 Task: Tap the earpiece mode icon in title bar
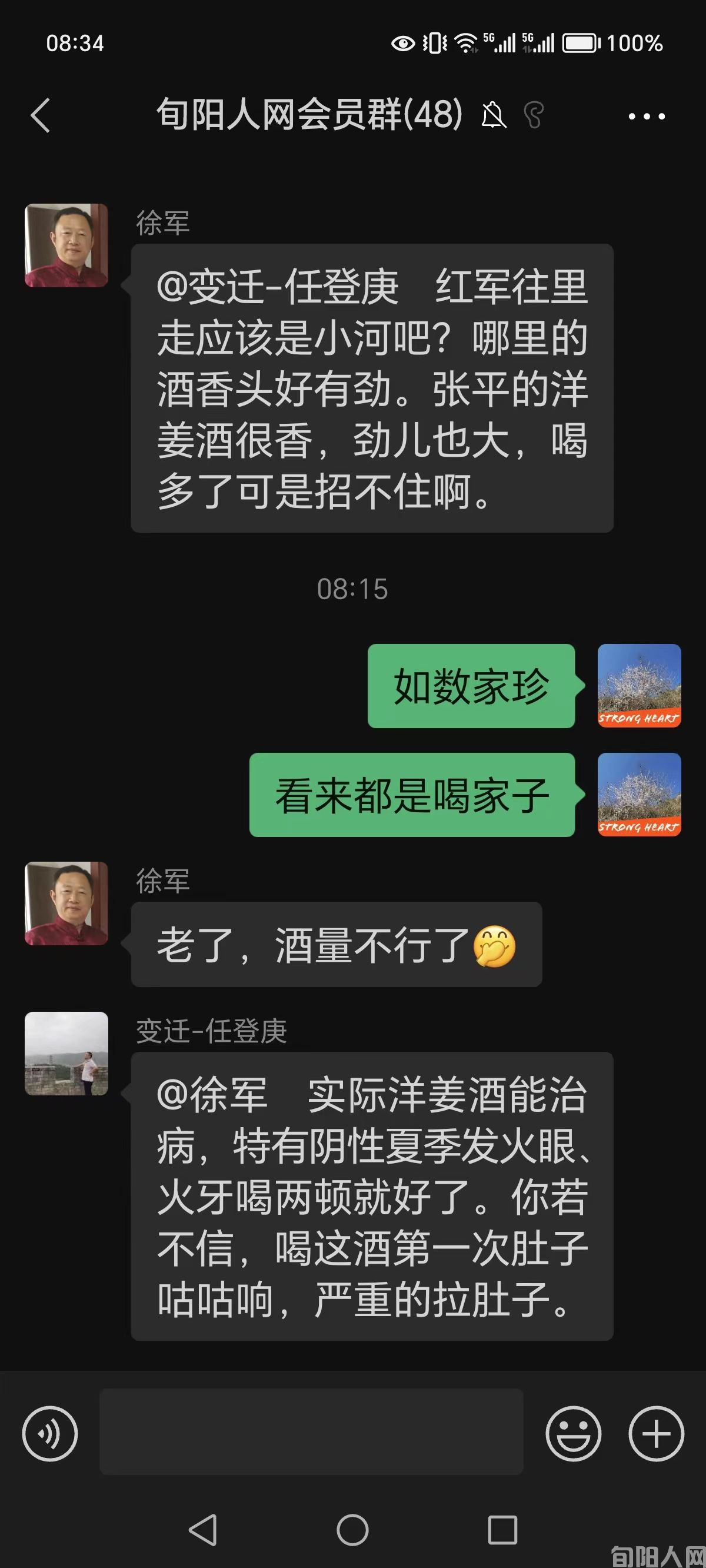tap(534, 115)
